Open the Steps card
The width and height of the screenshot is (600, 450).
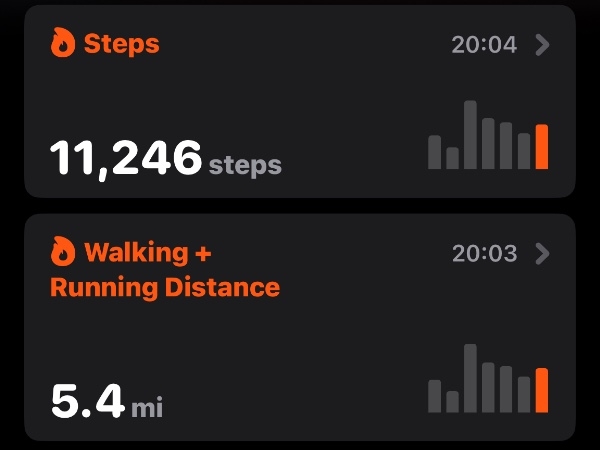299,100
